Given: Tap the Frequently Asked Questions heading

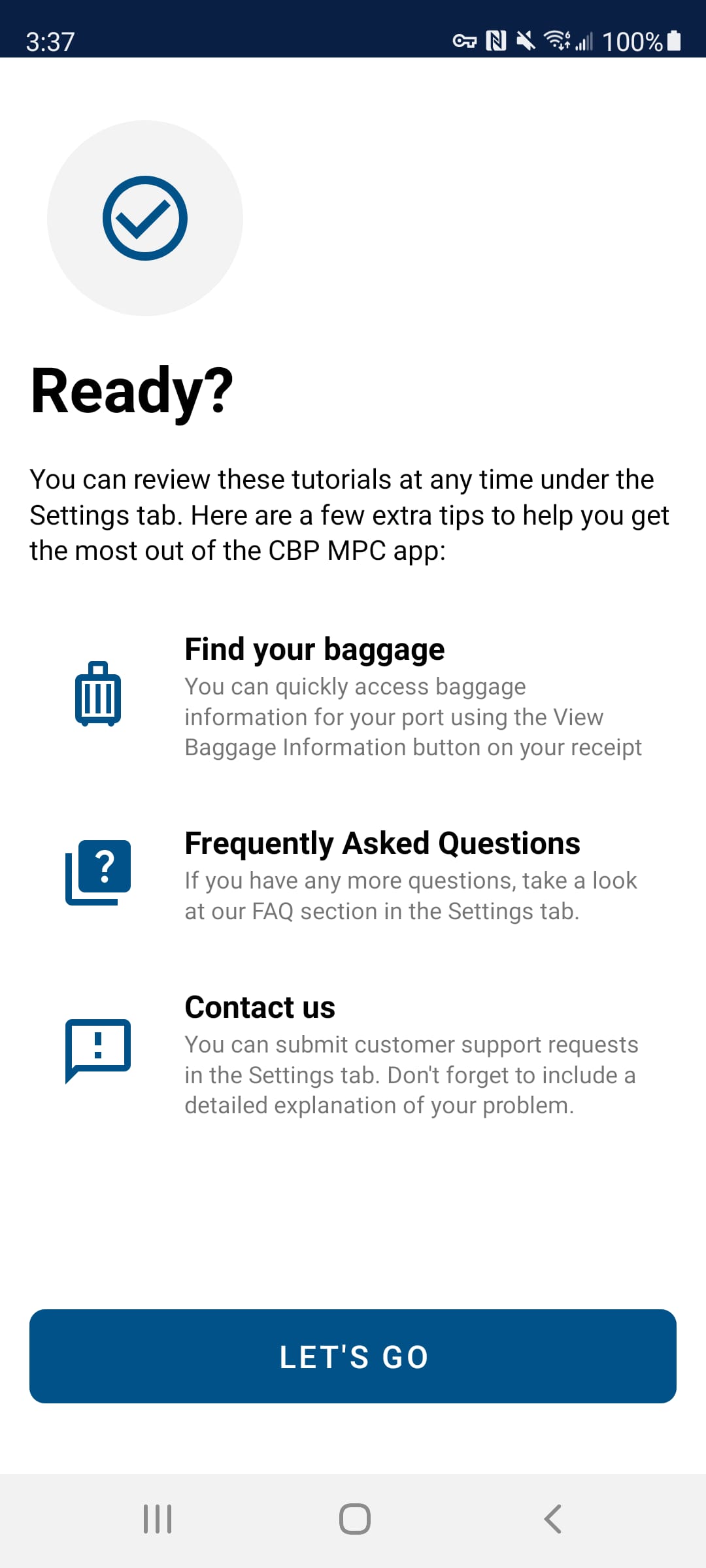Looking at the screenshot, I should [382, 843].
